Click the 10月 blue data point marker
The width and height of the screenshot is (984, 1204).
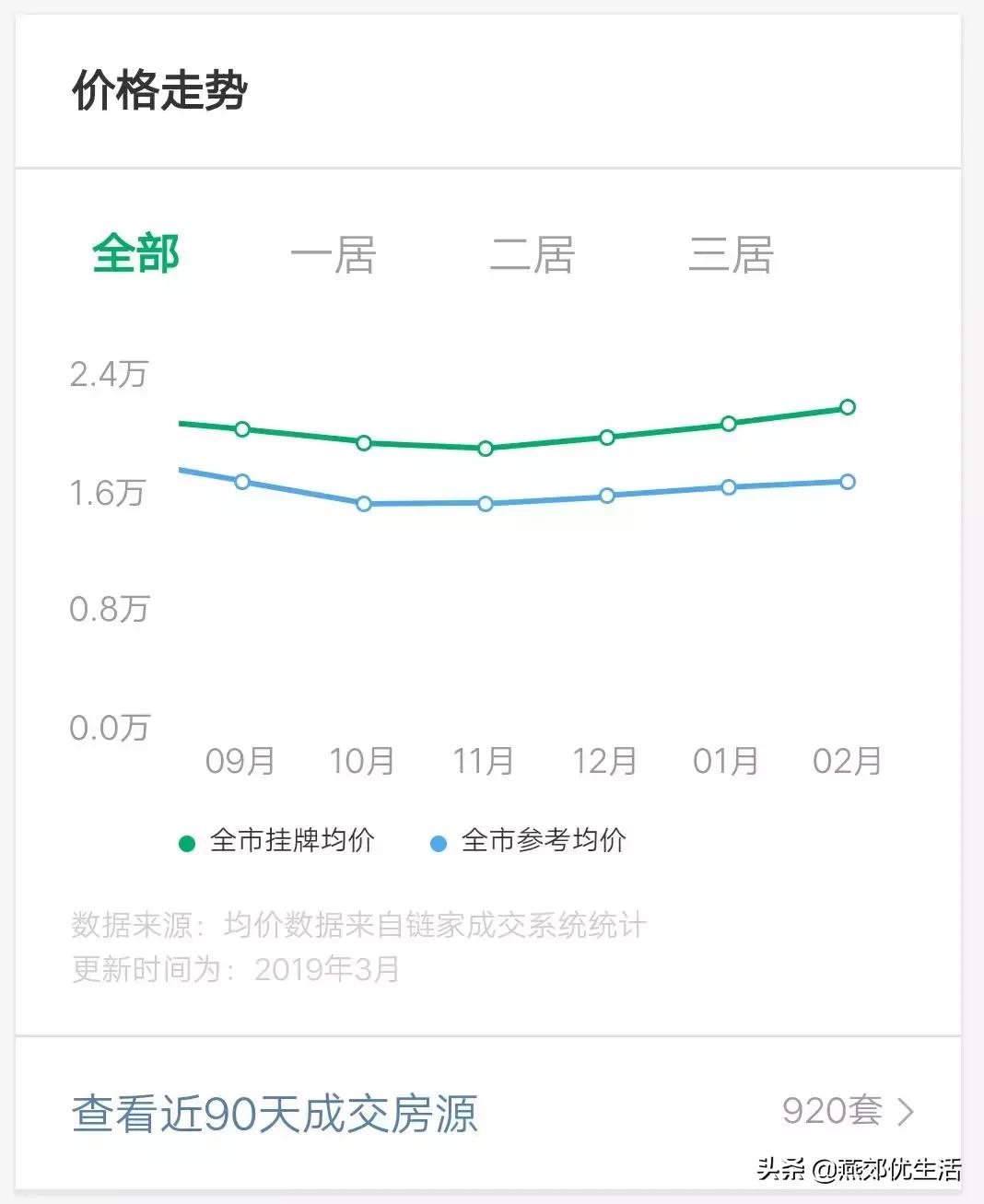(x=364, y=503)
